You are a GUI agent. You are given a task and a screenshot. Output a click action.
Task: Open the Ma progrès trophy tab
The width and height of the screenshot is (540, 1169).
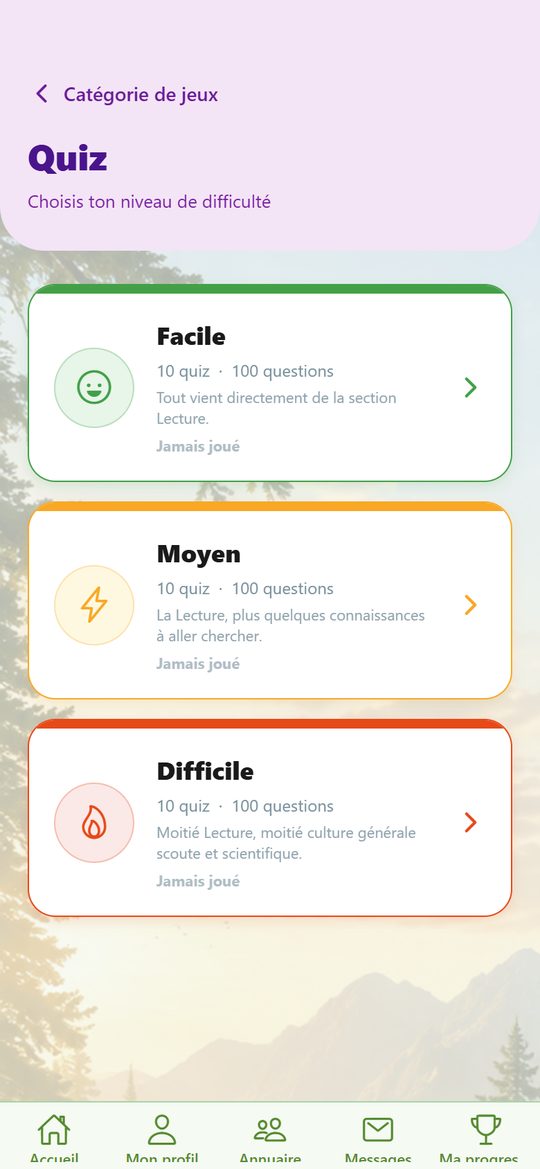[486, 1138]
